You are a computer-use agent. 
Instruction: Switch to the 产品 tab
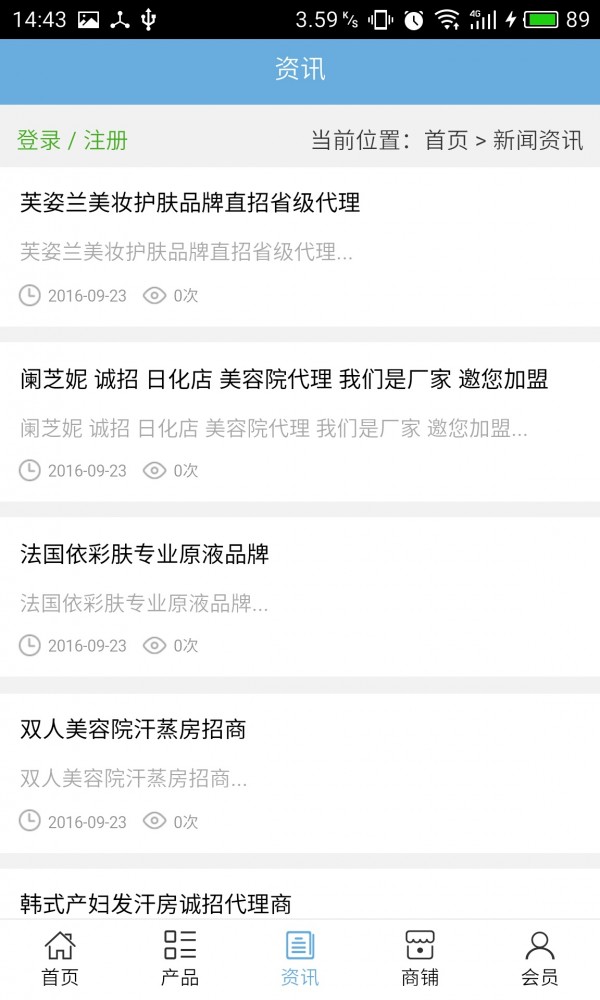tap(180, 958)
